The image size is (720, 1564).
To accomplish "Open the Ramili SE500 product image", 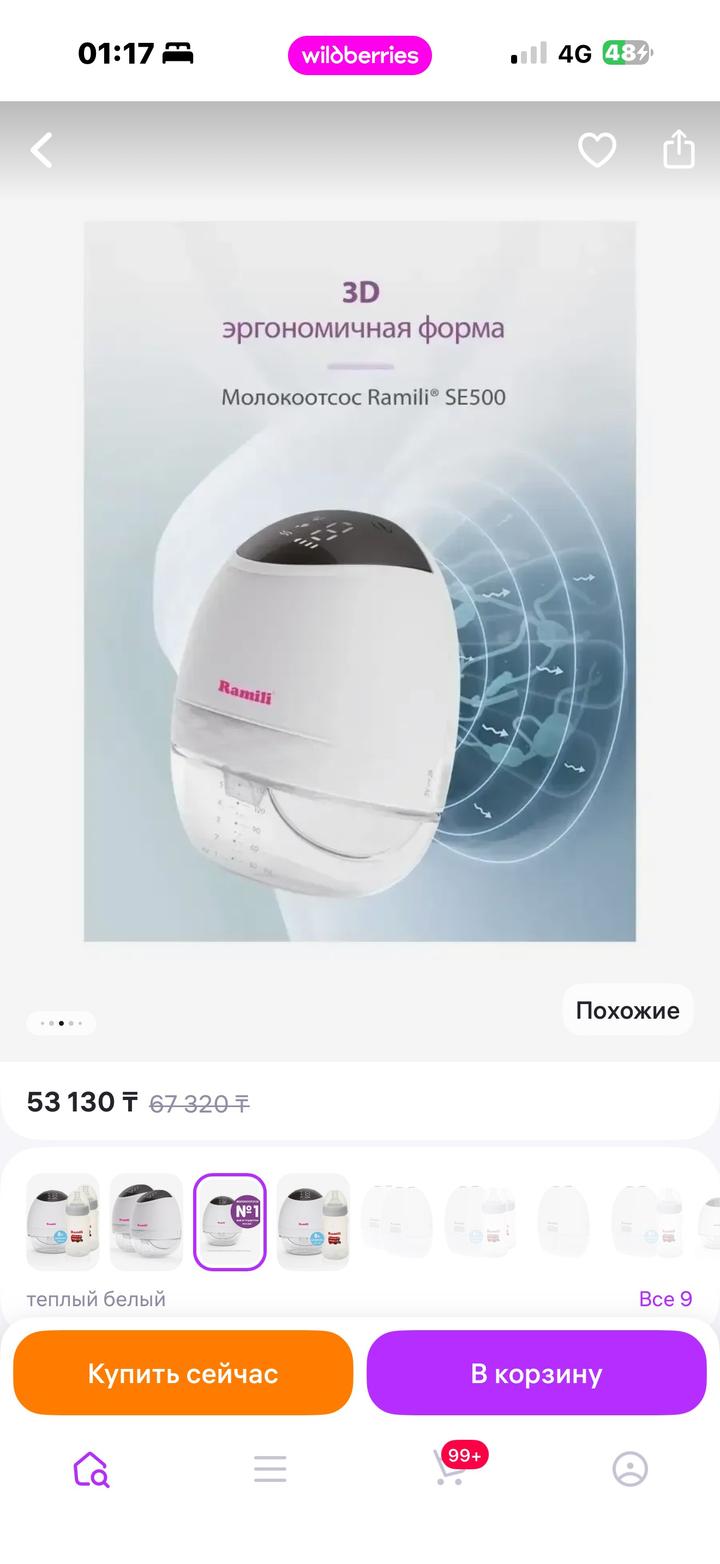I will coord(360,580).
